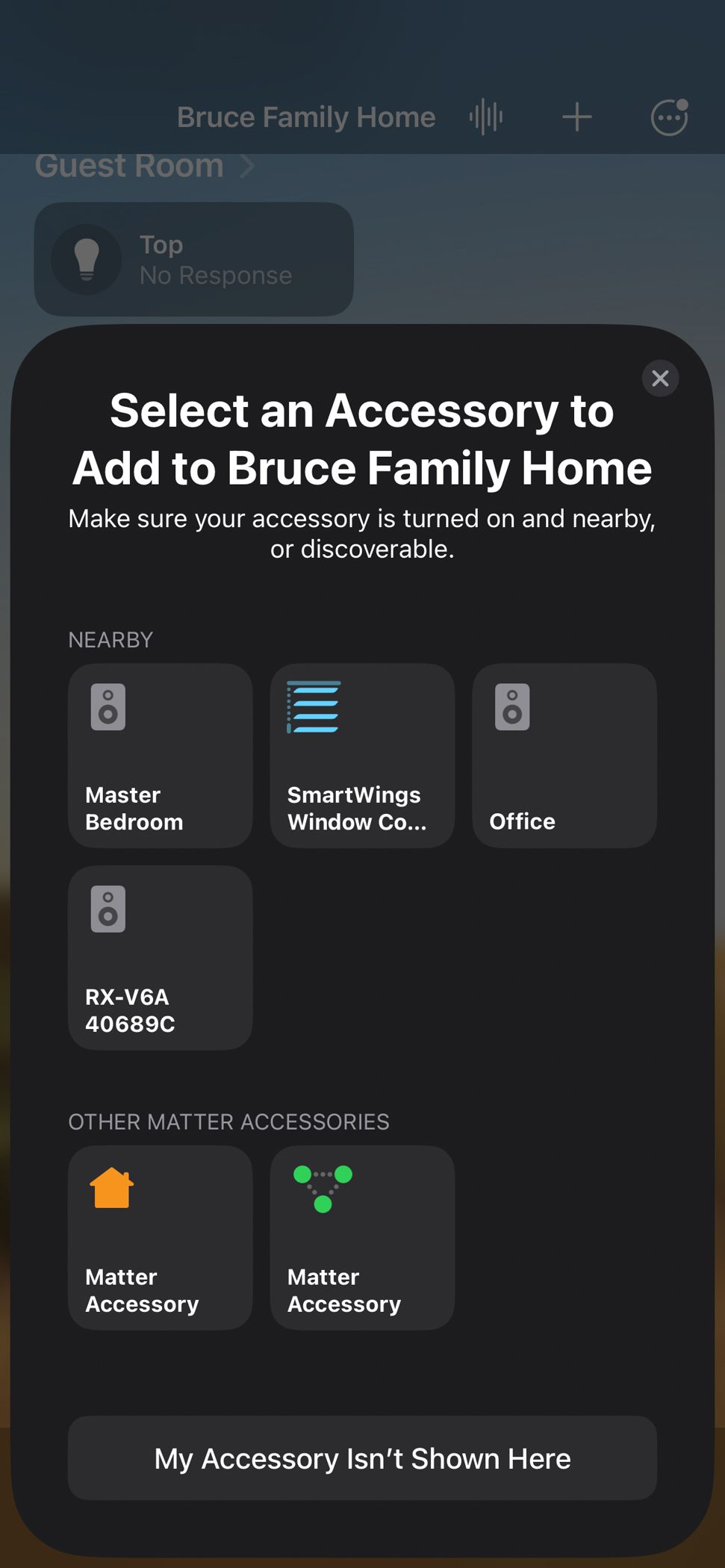
Task: Tap the RX-V6A 40689C accessory tile
Action: point(160,958)
